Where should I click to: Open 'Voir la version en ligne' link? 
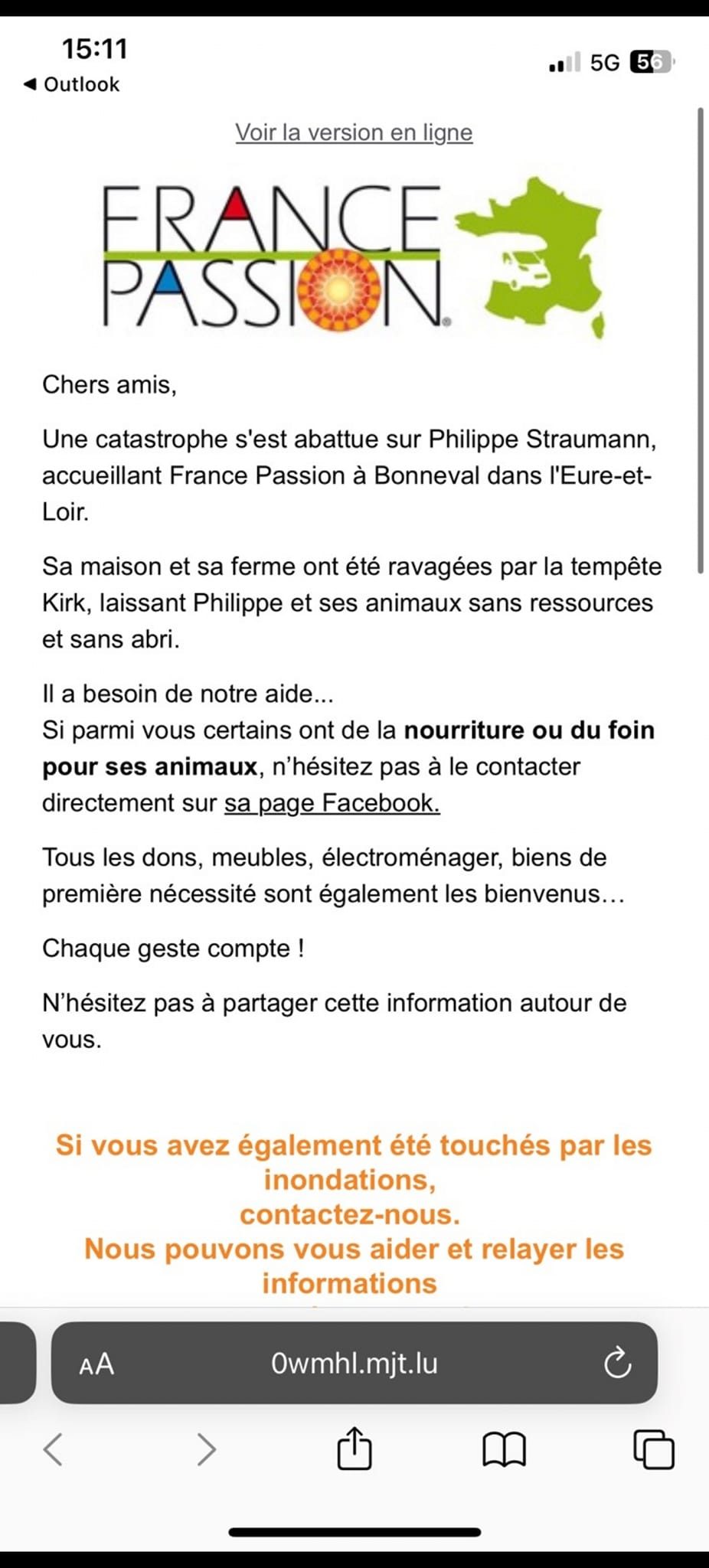[354, 132]
